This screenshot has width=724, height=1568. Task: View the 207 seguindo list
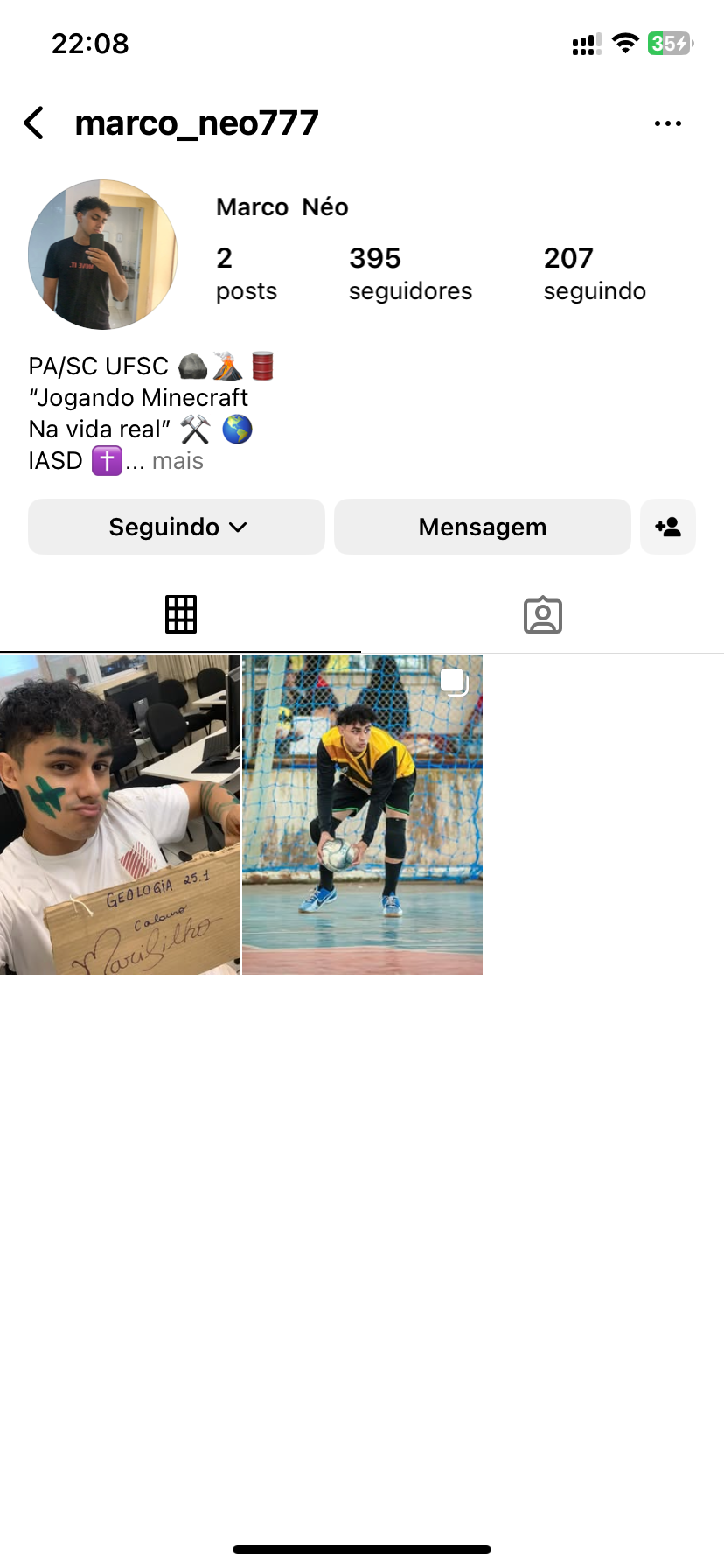(595, 273)
